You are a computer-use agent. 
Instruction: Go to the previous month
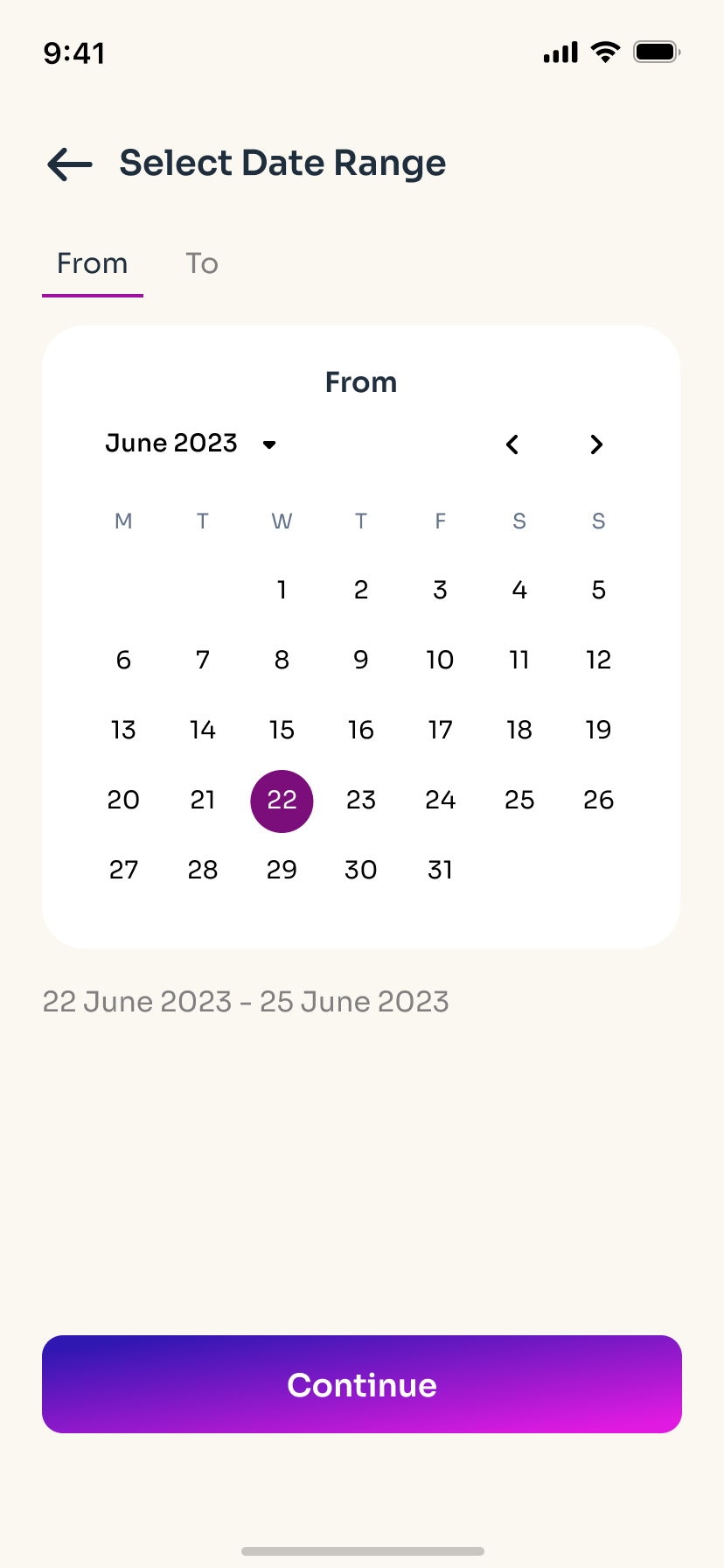click(512, 444)
